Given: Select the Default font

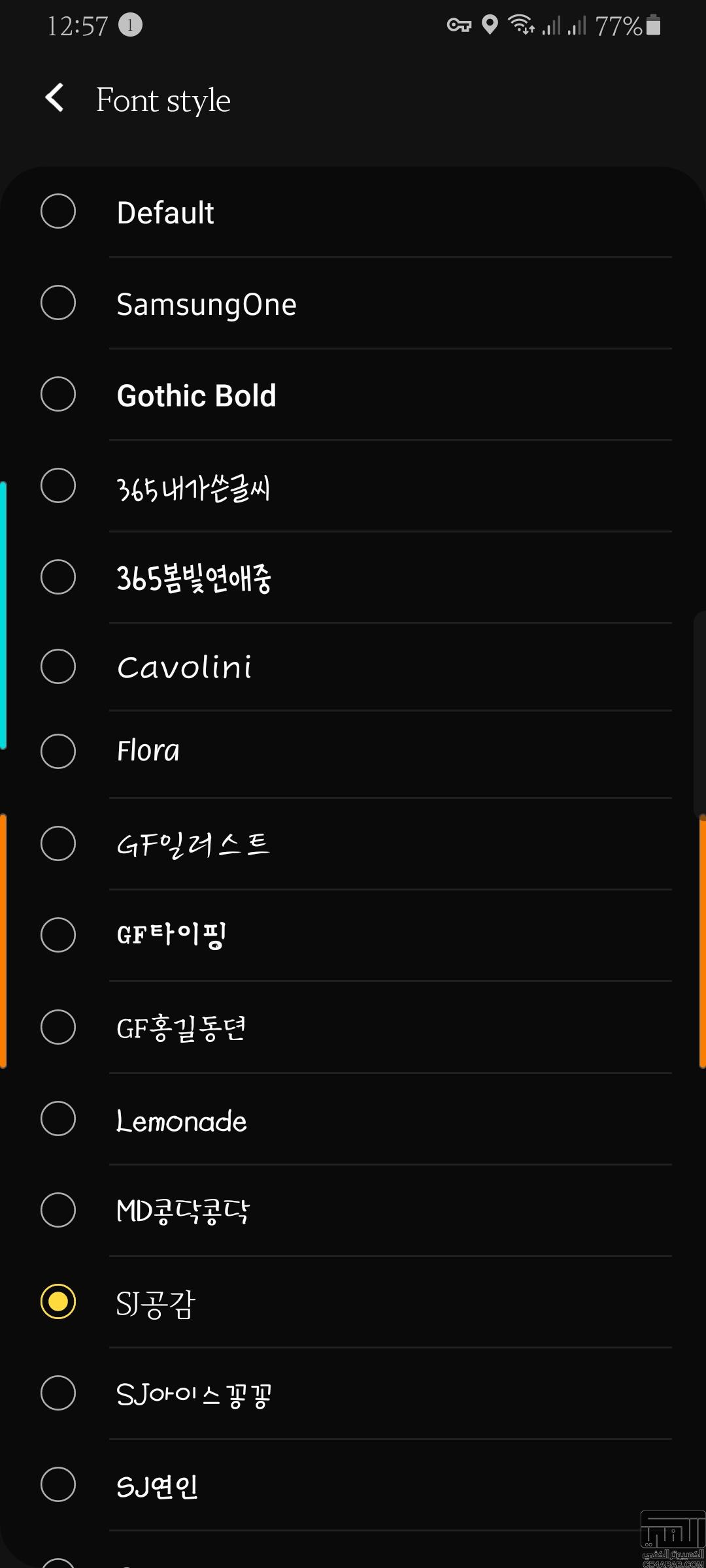Looking at the screenshot, I should (353, 212).
